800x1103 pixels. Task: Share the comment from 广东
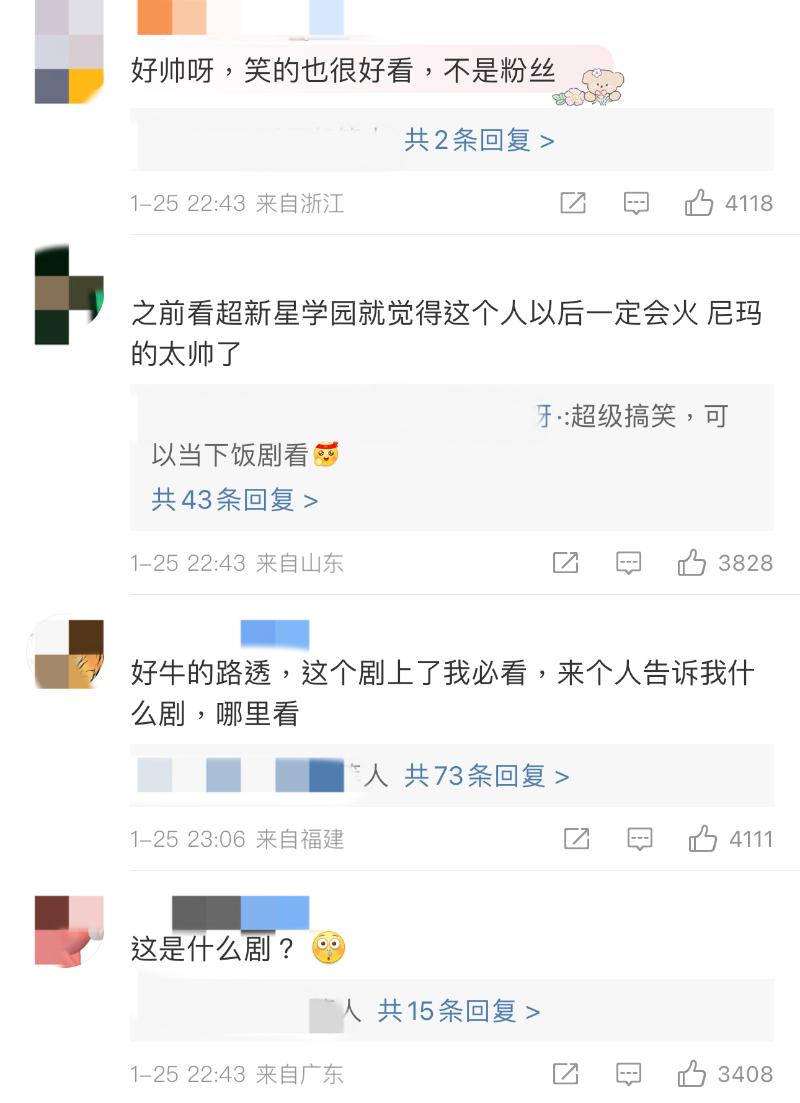(566, 1075)
